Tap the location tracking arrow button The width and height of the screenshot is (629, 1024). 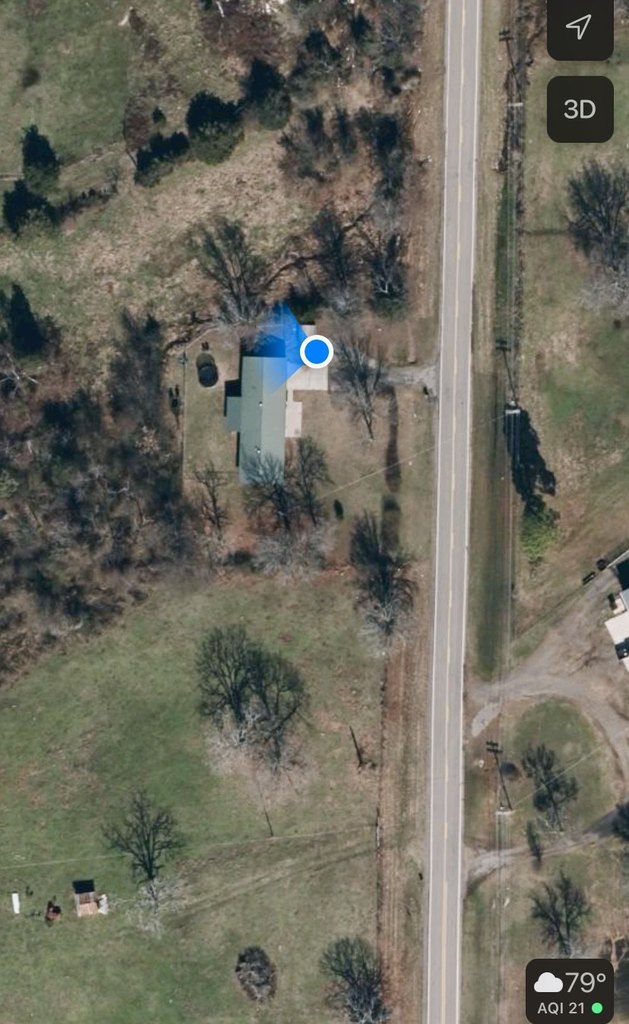point(580,27)
